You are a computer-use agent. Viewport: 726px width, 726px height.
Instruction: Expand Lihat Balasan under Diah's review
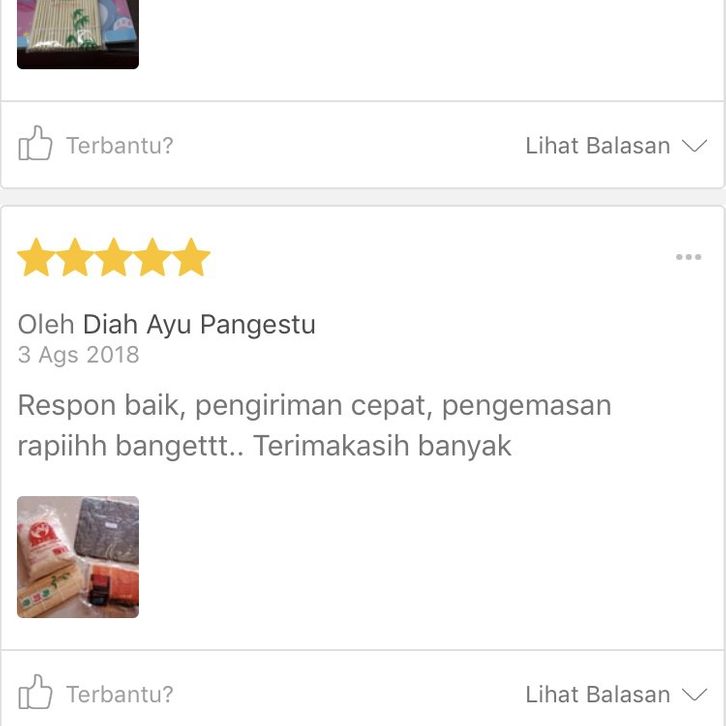pyautogui.click(x=615, y=694)
